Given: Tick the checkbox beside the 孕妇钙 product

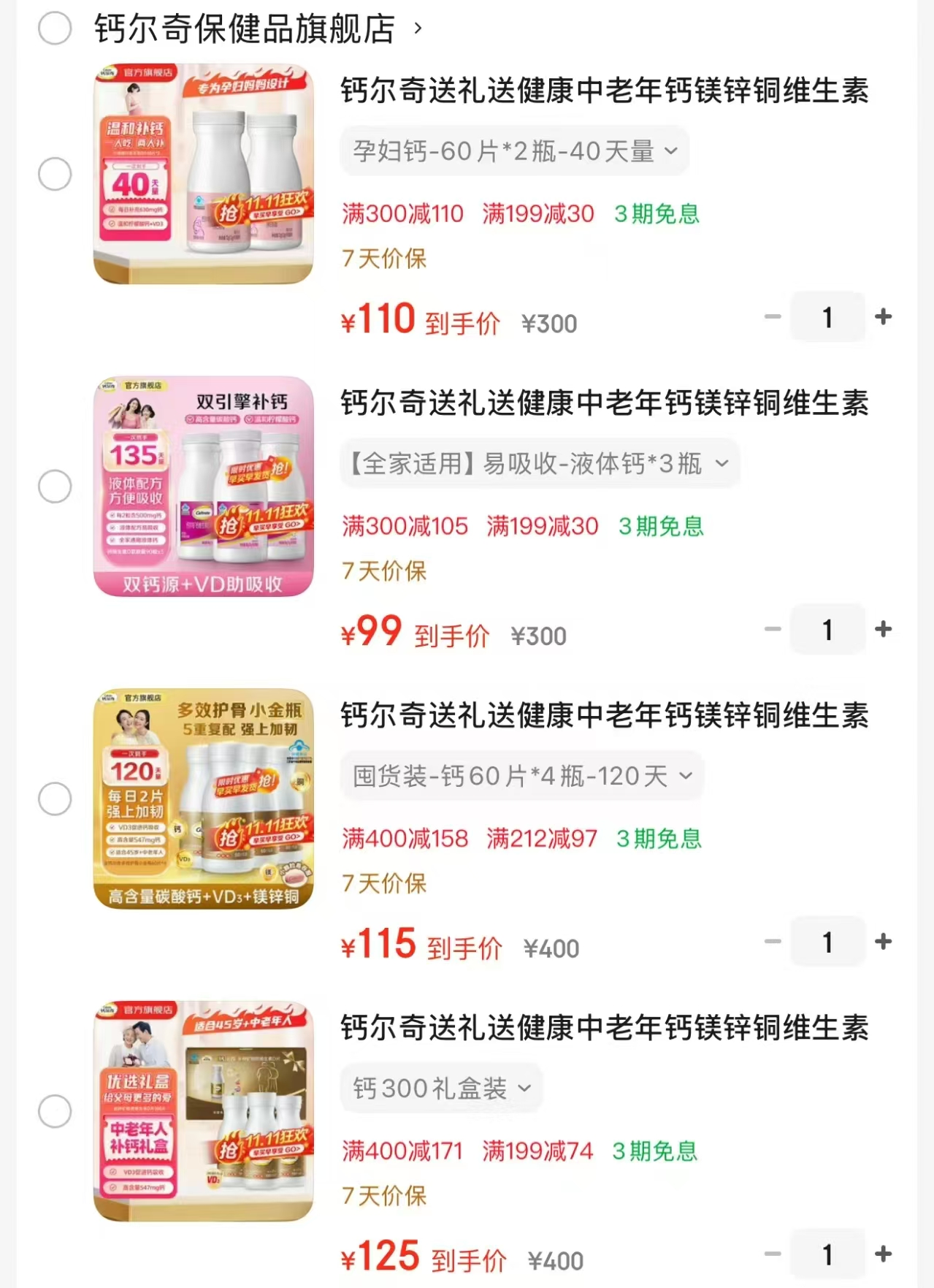Looking at the screenshot, I should click(x=54, y=173).
